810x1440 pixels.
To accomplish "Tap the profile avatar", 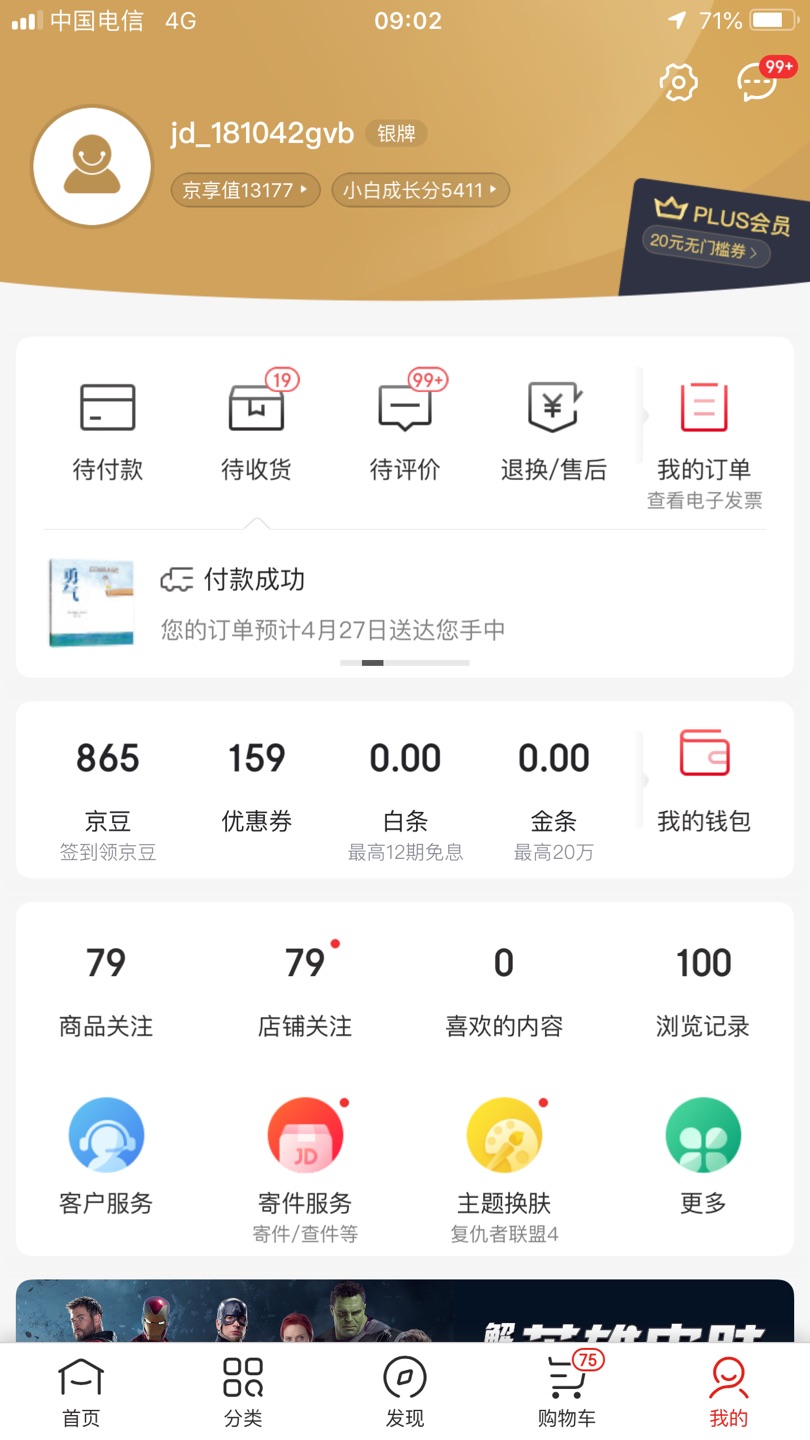I will point(92,167).
